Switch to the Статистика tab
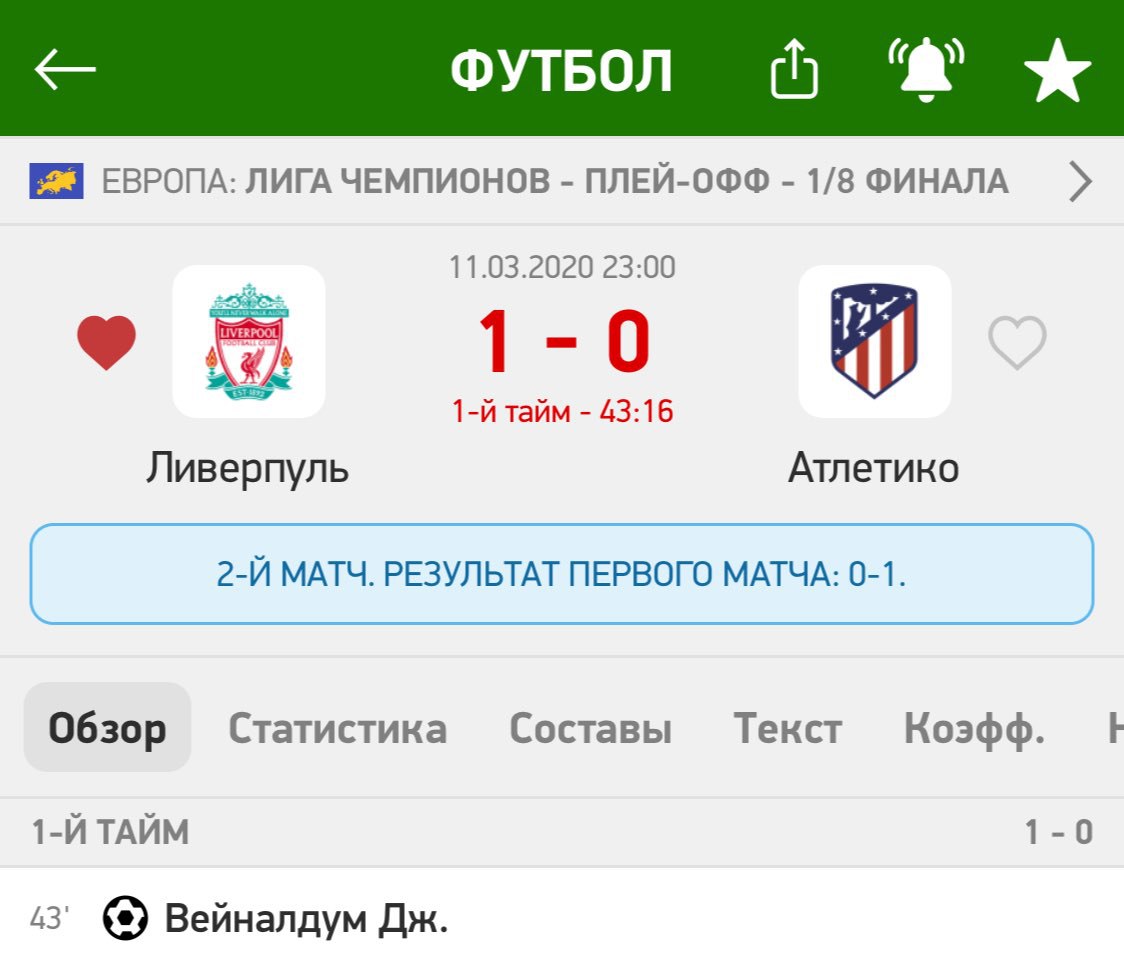 point(337,728)
